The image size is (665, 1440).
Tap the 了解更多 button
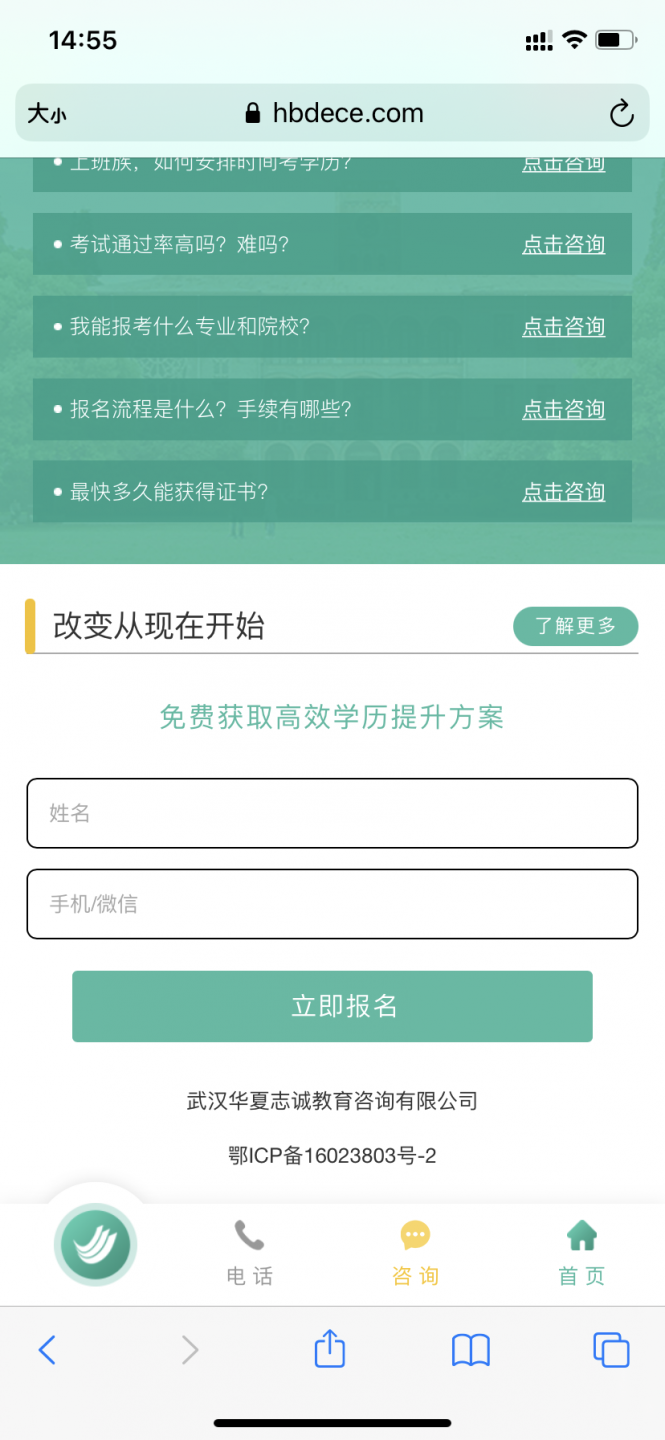[x=575, y=626]
